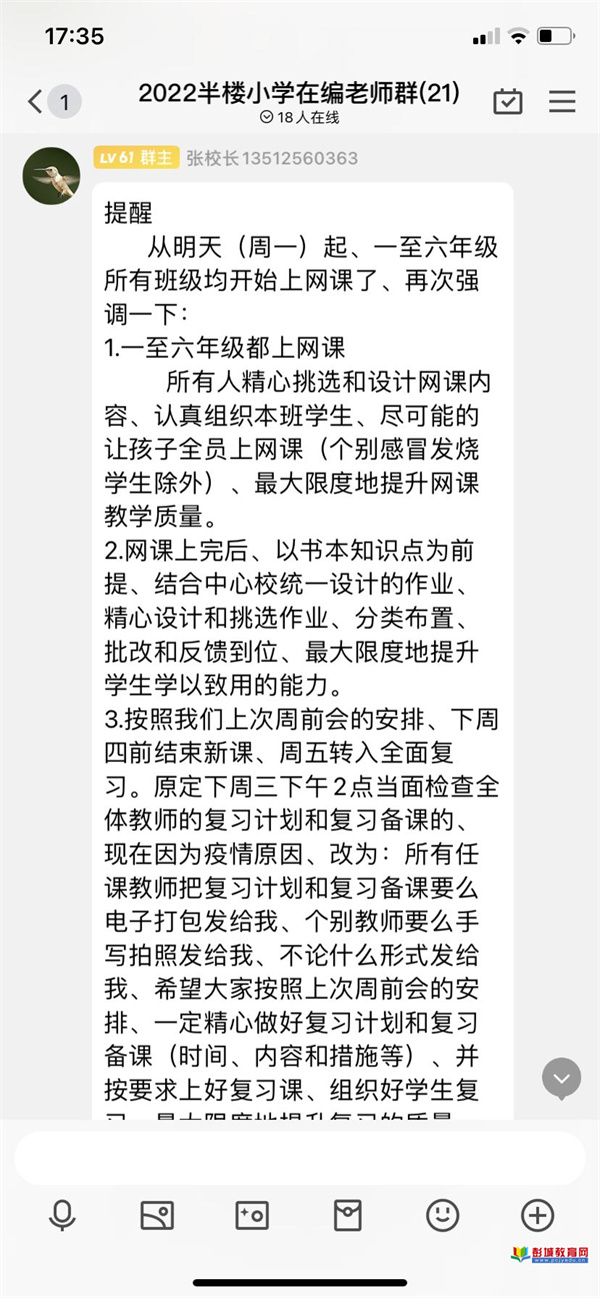Open photo album picker icon

click(x=157, y=1215)
